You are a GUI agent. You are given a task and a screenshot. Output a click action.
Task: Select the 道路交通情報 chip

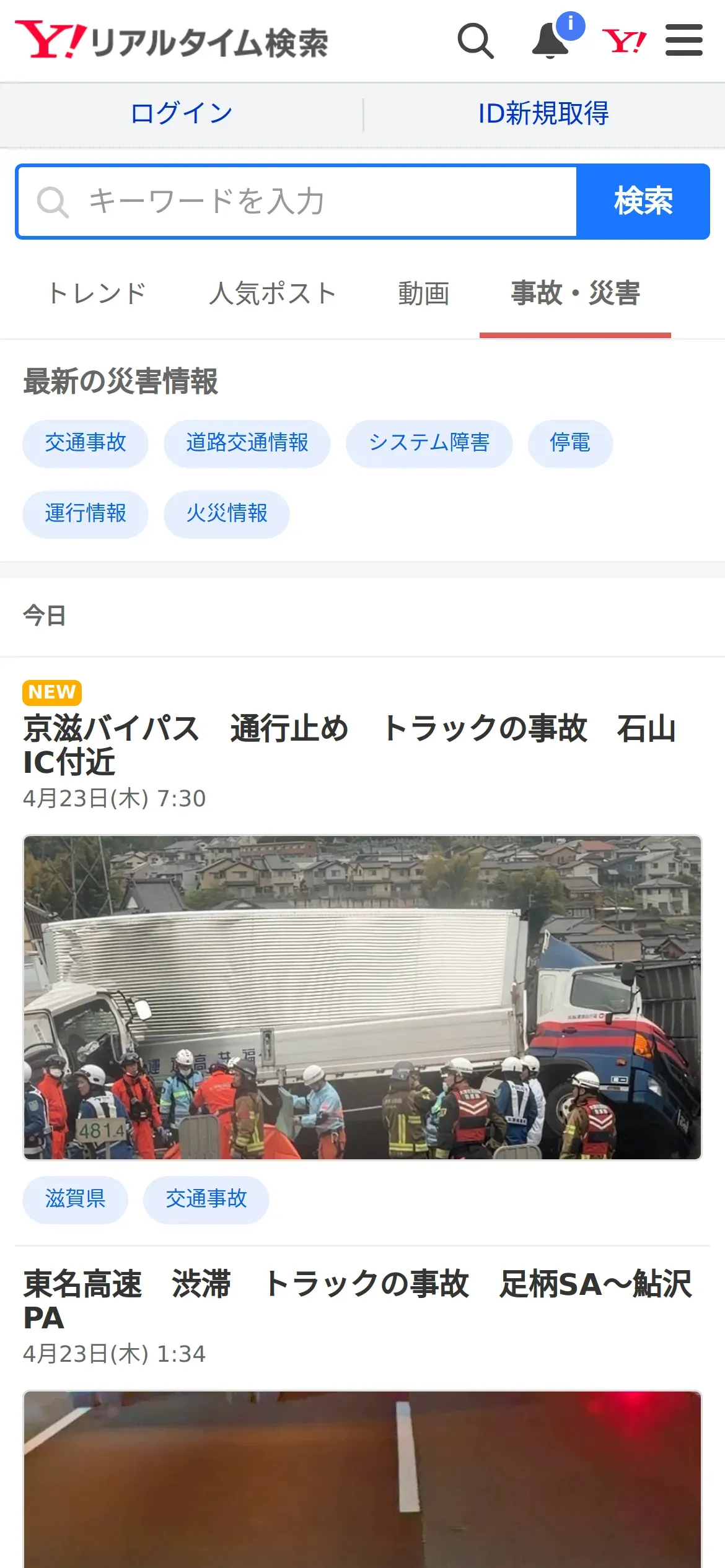tap(247, 443)
